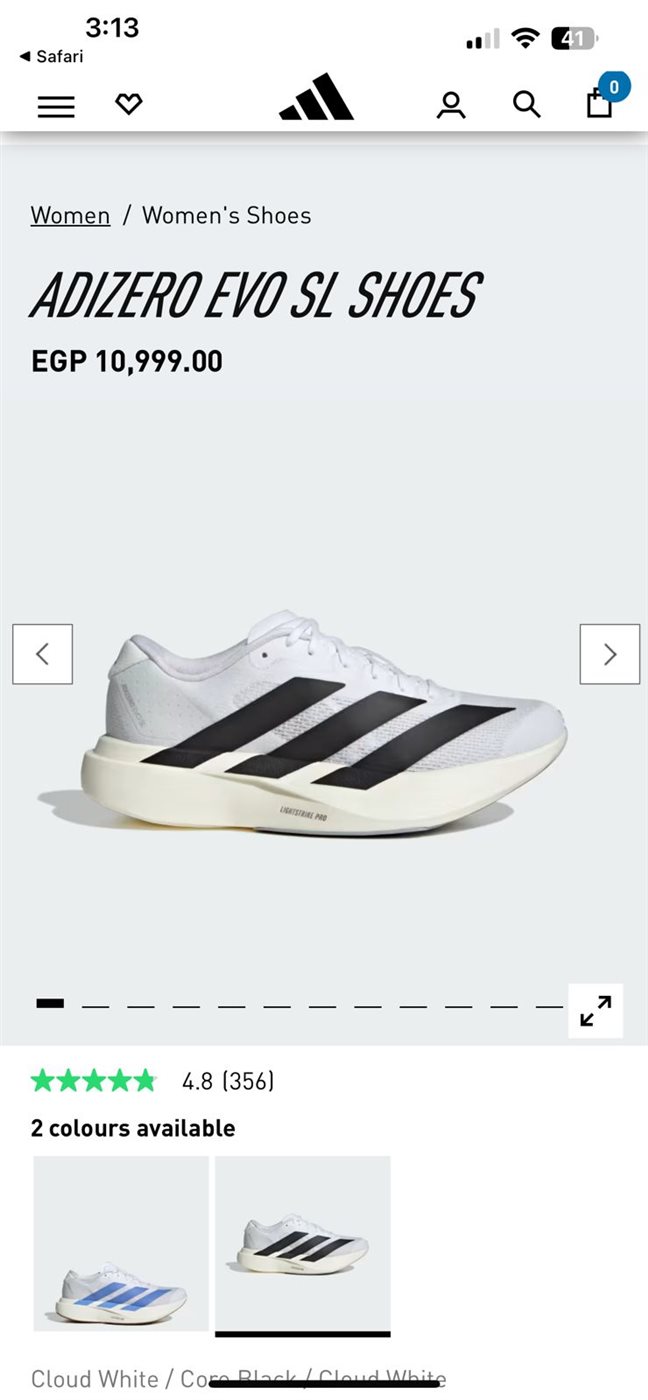Open the account profile icon
This screenshot has height=1400, width=648.
451,104
